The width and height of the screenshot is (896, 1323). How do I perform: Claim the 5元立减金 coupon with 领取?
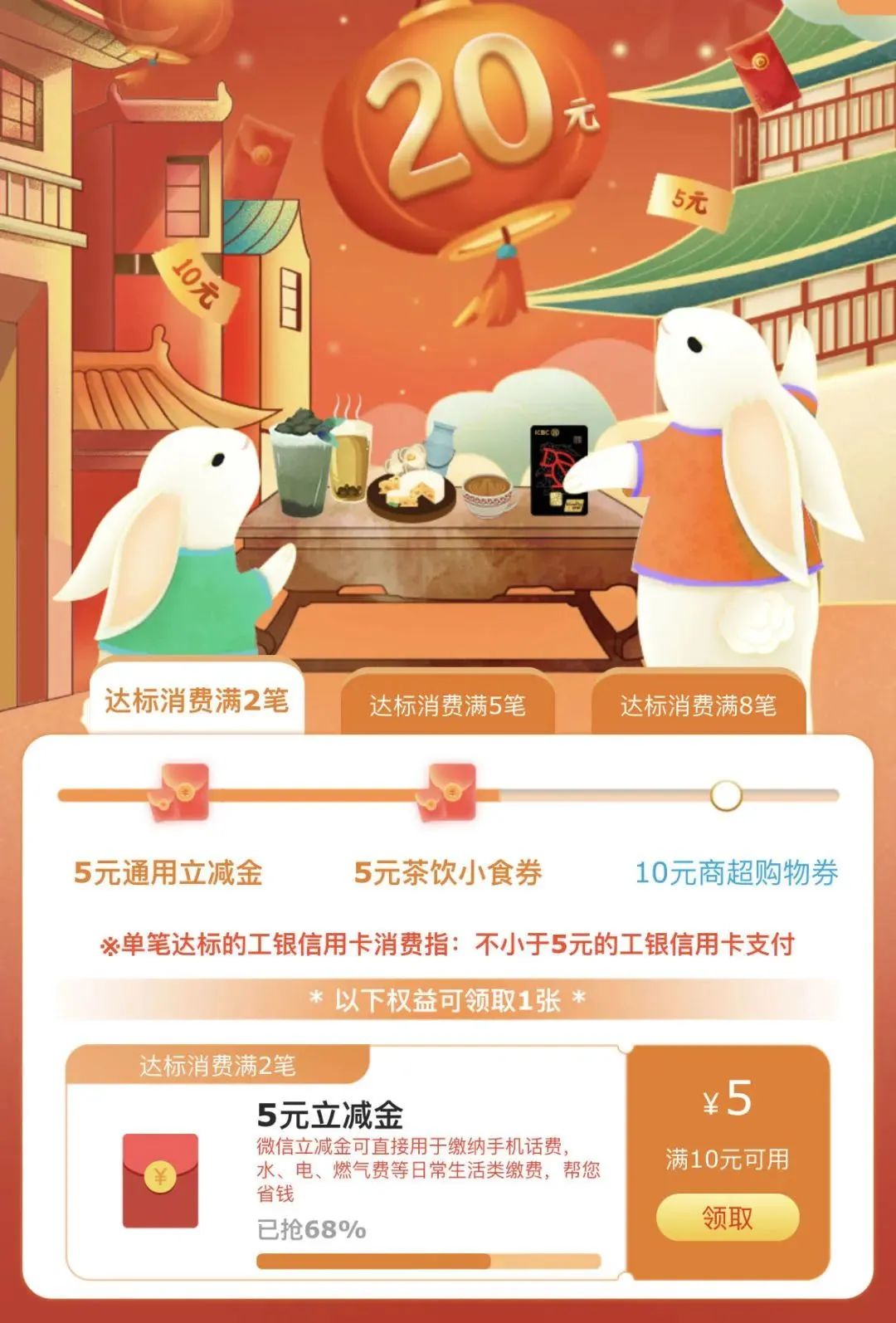[x=727, y=1218]
